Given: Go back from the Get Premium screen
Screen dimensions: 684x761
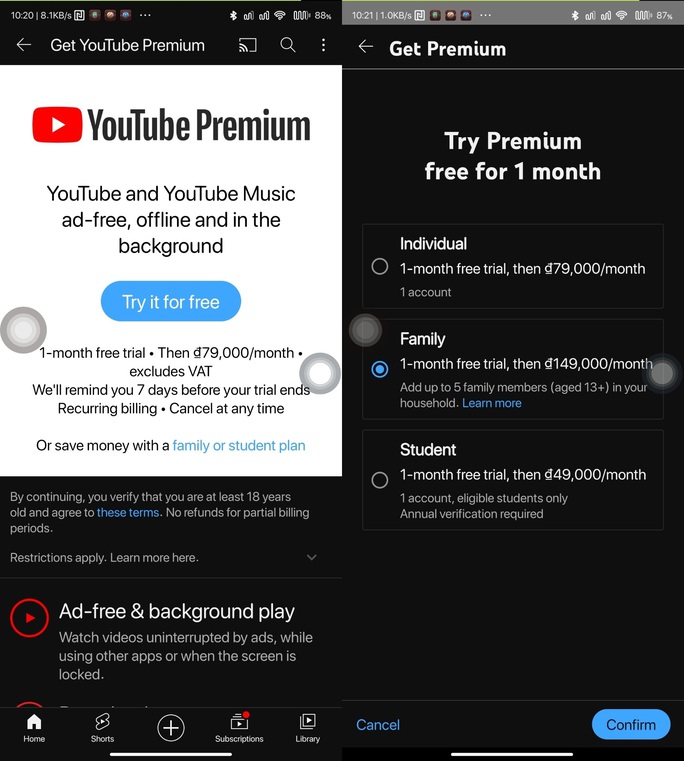Looking at the screenshot, I should tap(366, 47).
